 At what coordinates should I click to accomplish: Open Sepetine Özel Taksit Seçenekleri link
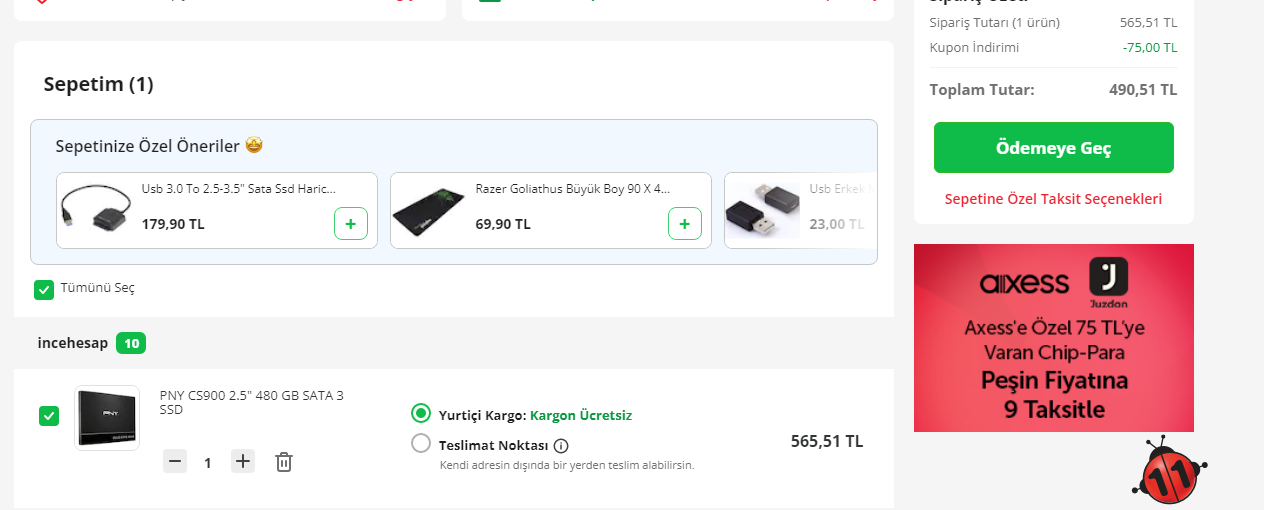[x=1053, y=199]
